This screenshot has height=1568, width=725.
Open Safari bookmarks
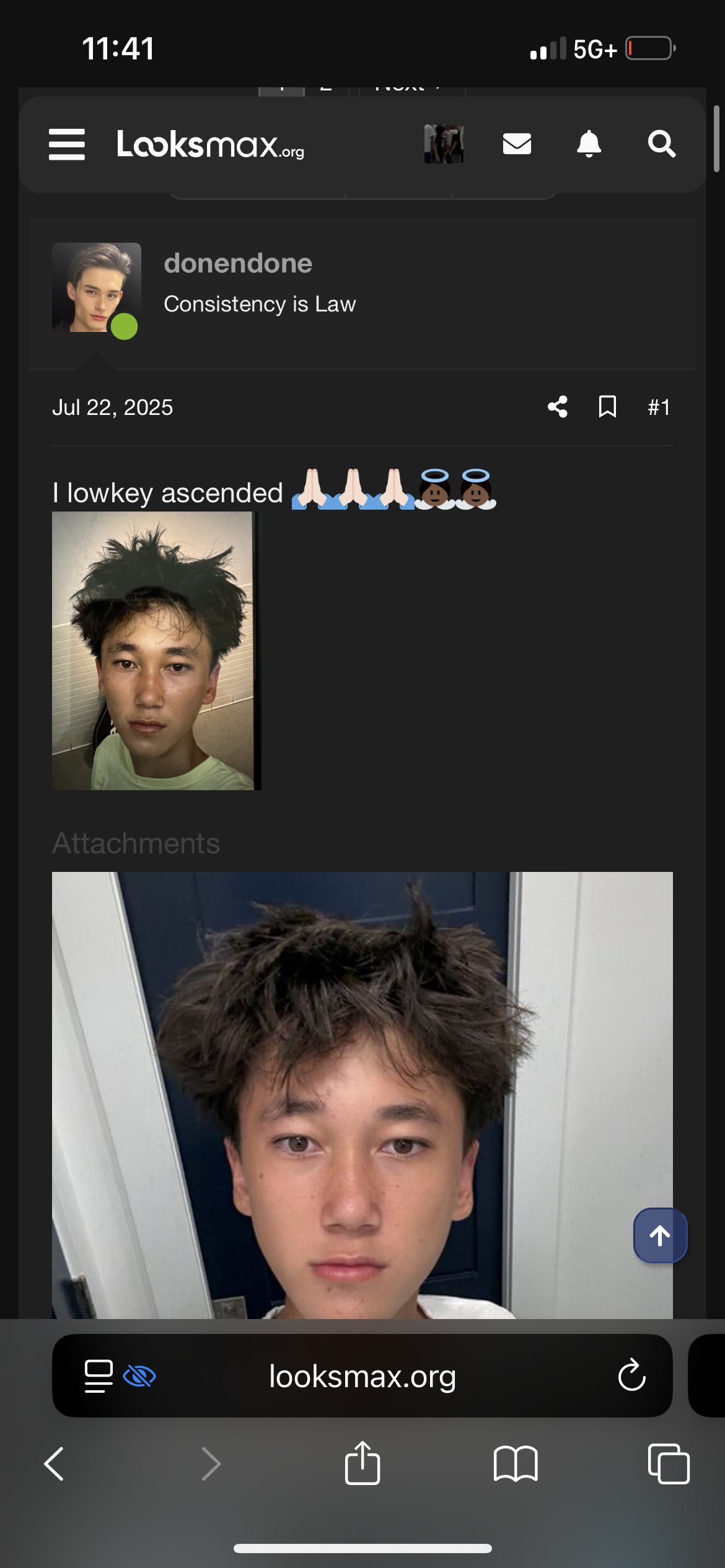pyautogui.click(x=515, y=1464)
